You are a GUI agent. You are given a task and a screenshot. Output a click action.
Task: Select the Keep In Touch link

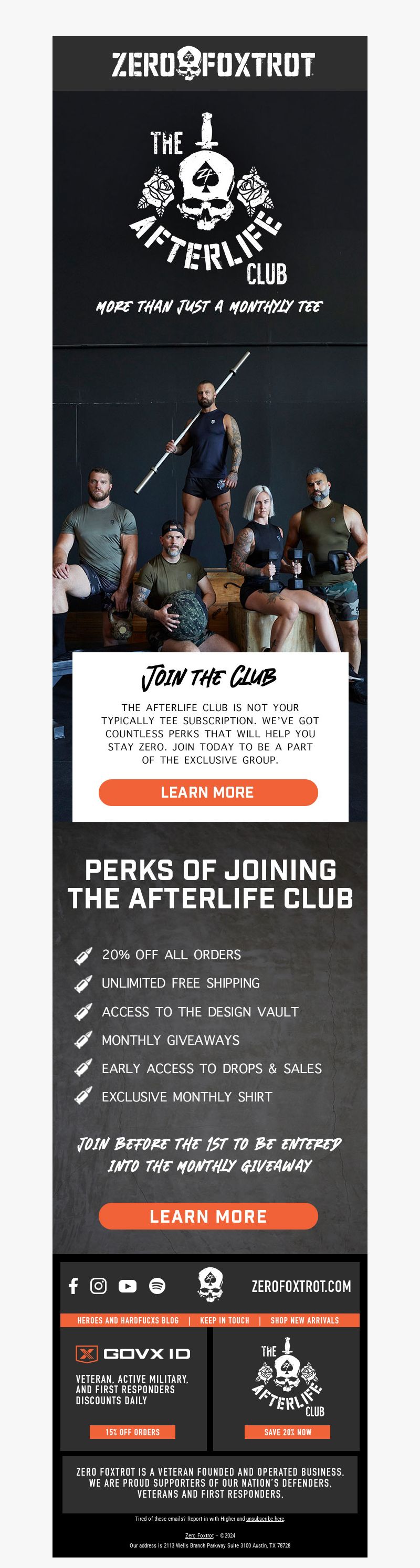(225, 1320)
